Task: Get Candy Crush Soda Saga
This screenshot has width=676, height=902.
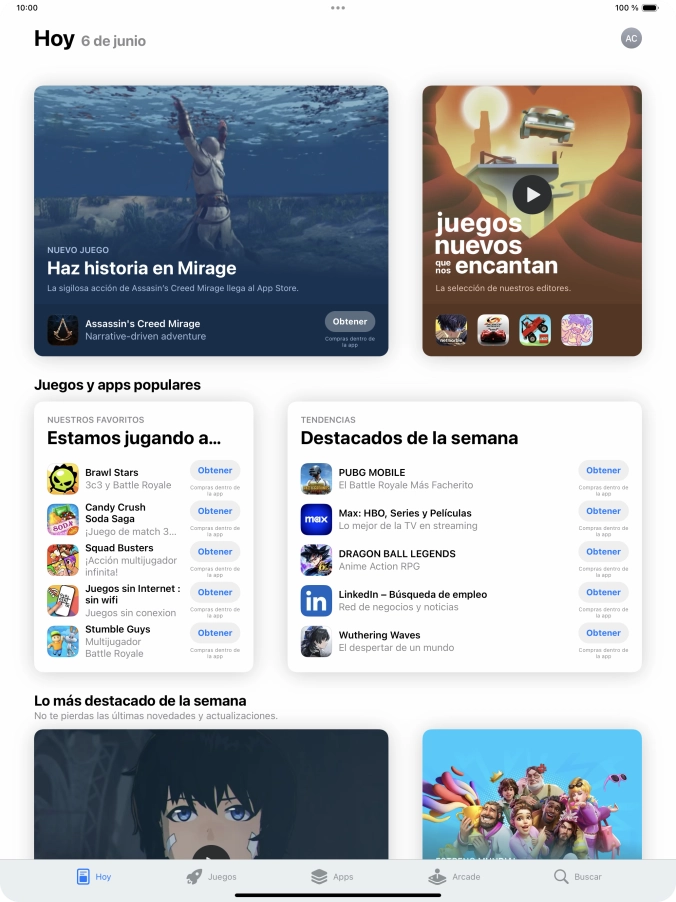Action: (x=215, y=511)
